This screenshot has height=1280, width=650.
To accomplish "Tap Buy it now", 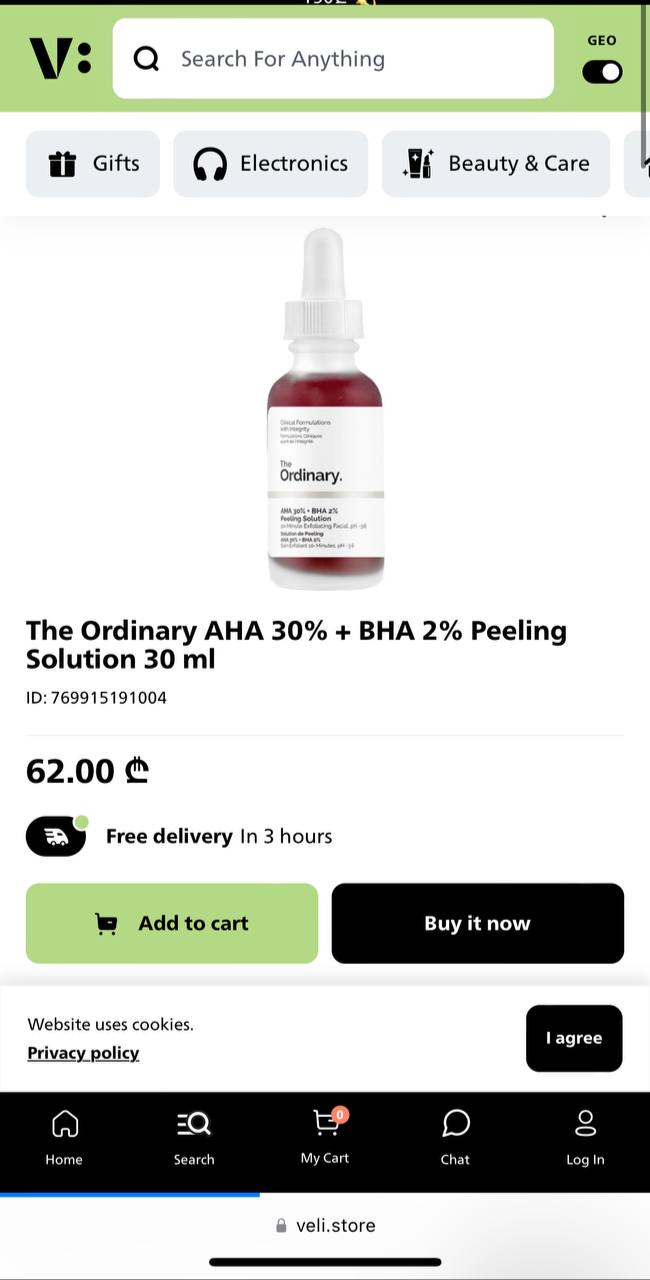I will pos(478,923).
